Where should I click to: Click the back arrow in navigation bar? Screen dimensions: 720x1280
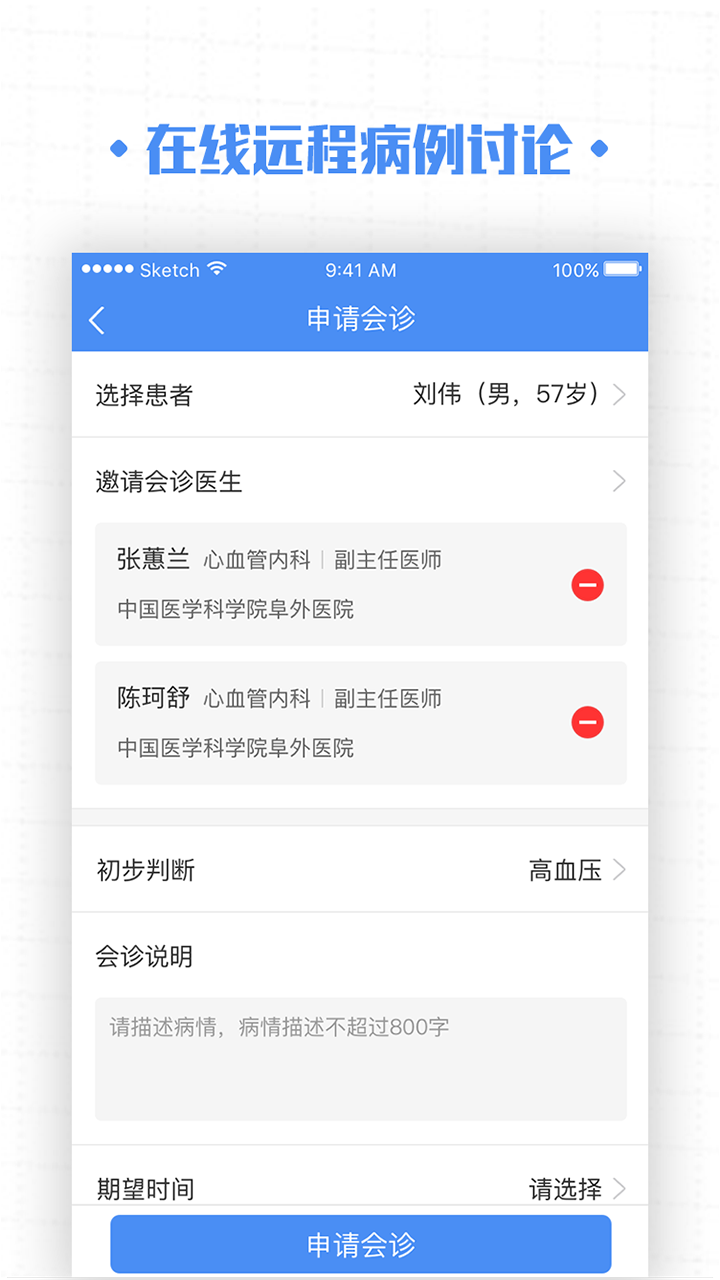click(x=96, y=318)
